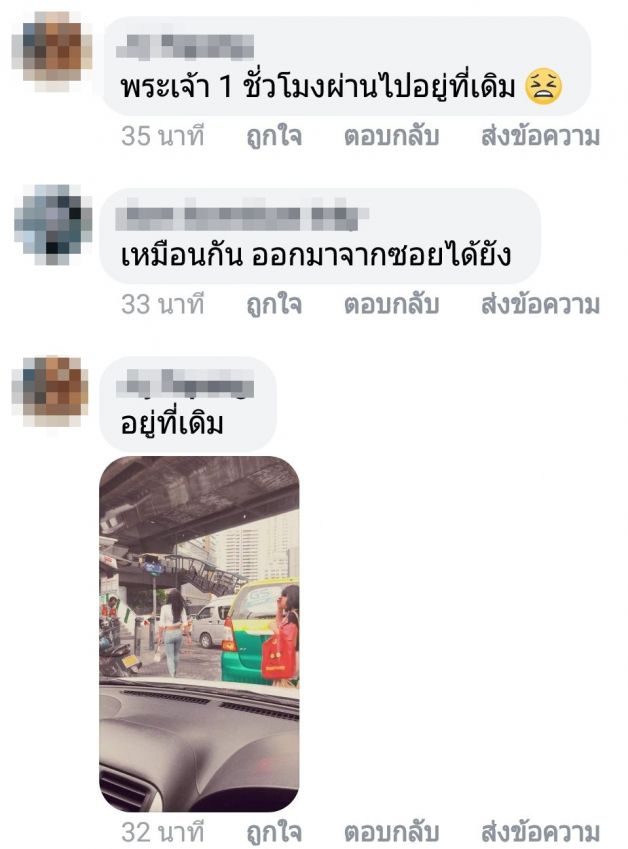Open the traffic photo in the comment
The height and width of the screenshot is (849, 628).
tap(199, 633)
